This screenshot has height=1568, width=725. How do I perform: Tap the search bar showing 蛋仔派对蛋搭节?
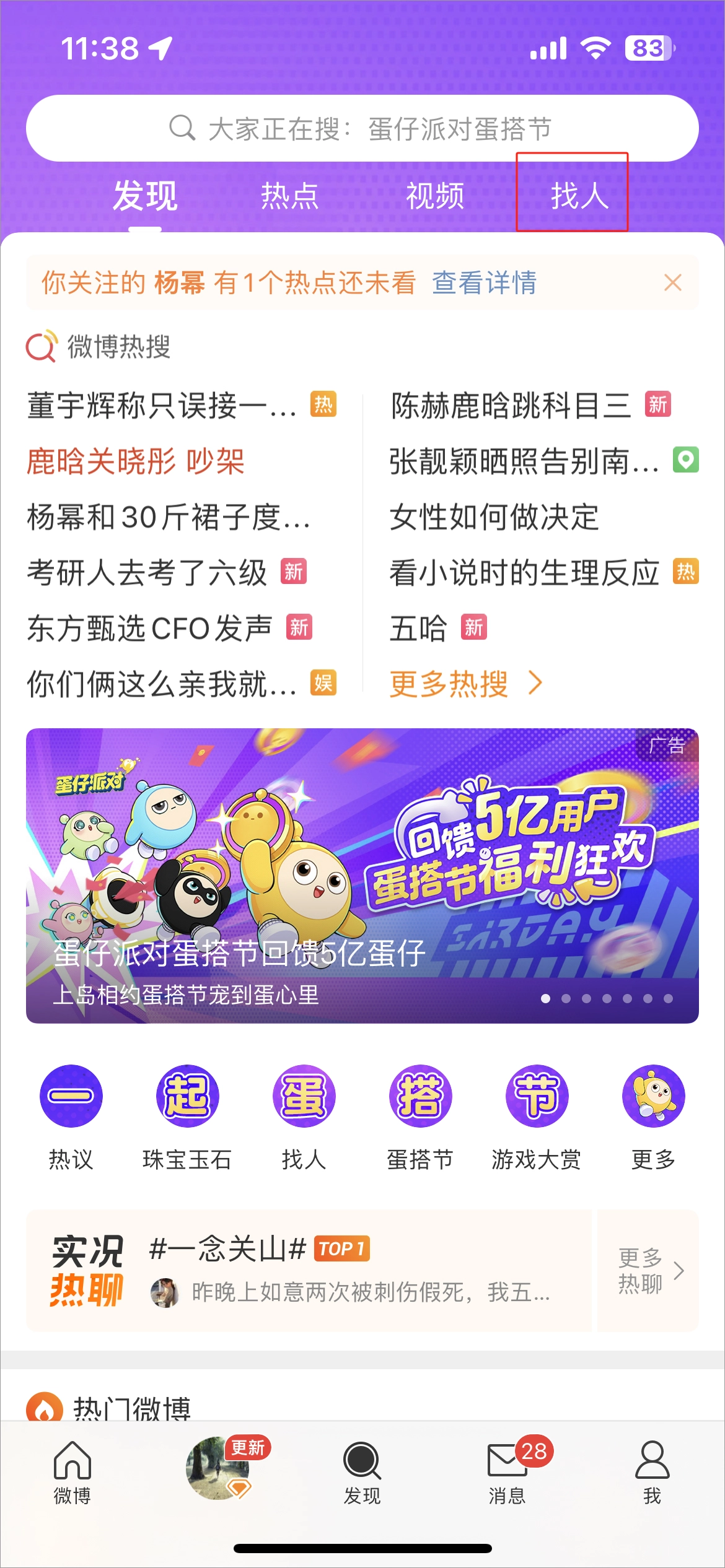(x=362, y=128)
